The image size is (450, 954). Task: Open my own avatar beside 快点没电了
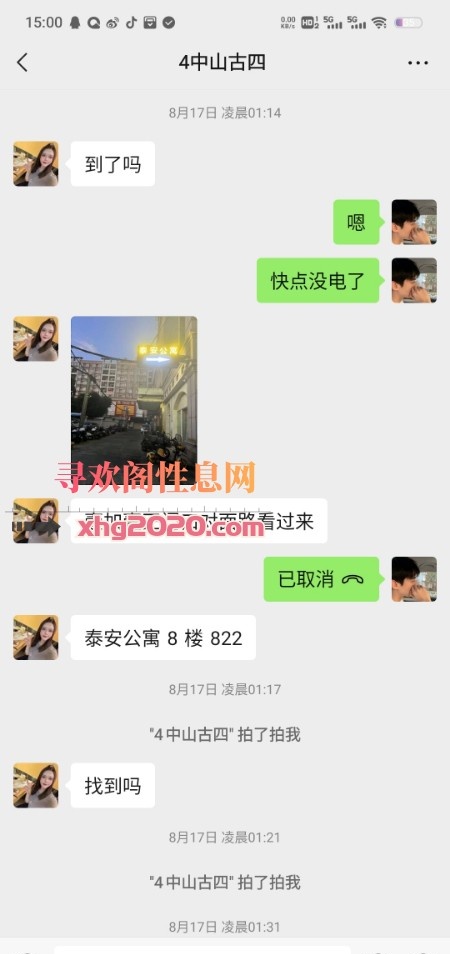pyautogui.click(x=414, y=280)
